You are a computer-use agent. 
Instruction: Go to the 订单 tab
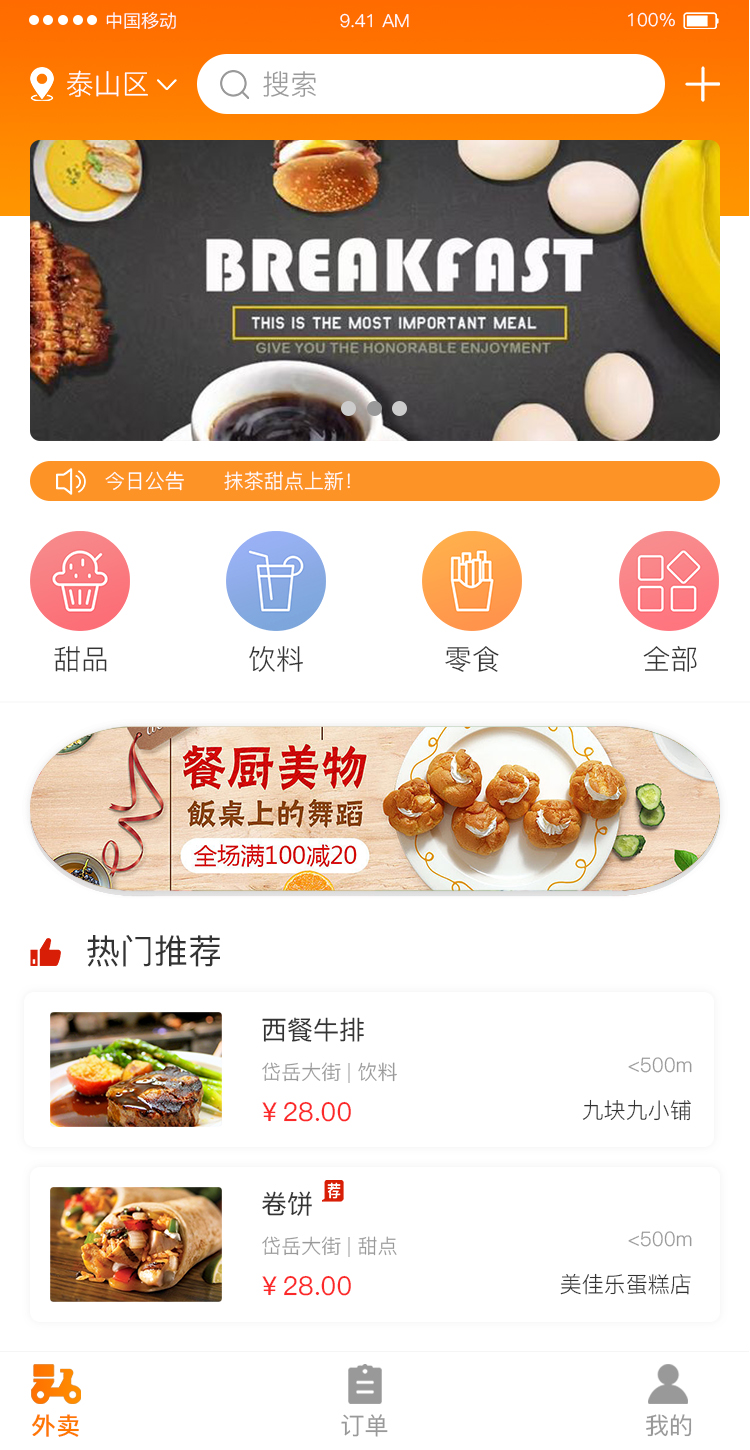[364, 1401]
